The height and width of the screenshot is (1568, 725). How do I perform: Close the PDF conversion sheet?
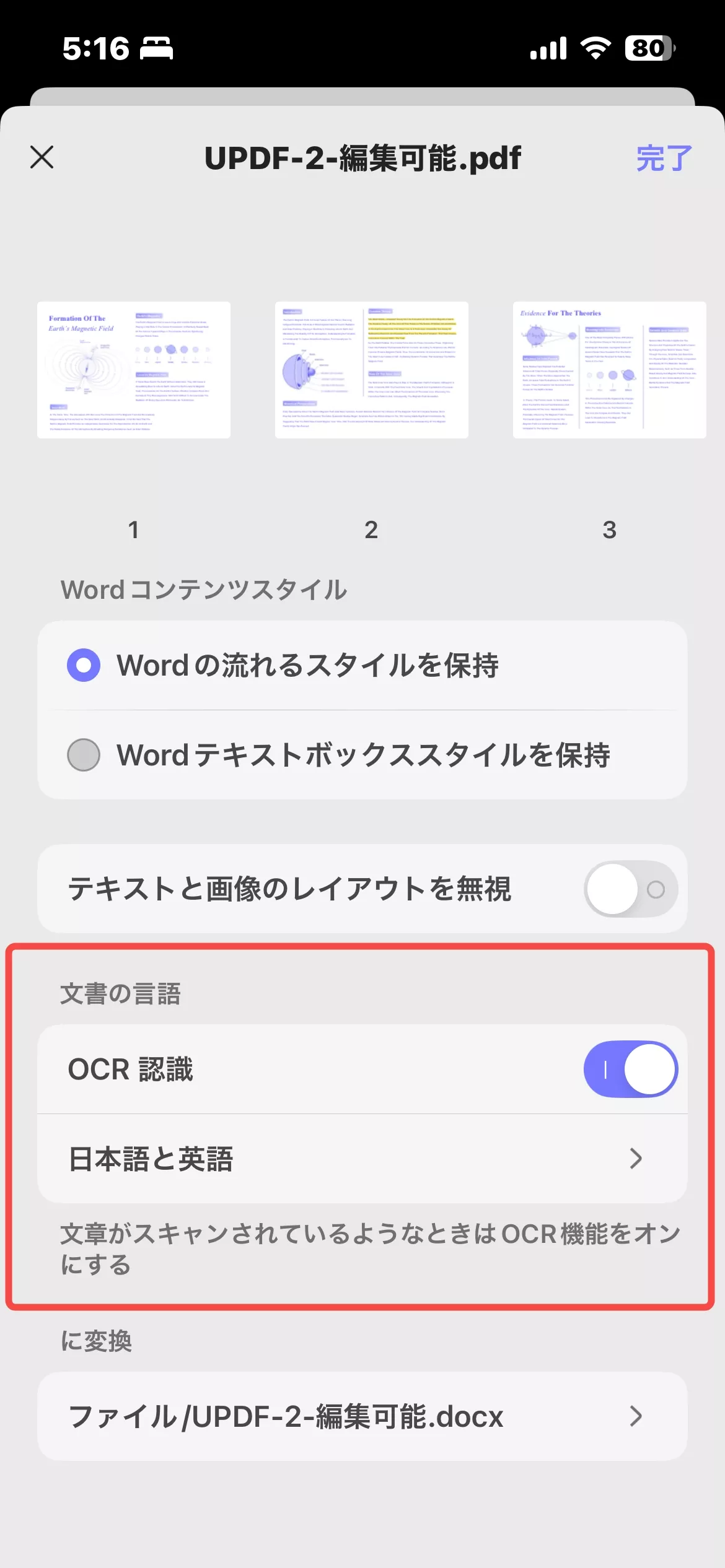(x=42, y=157)
